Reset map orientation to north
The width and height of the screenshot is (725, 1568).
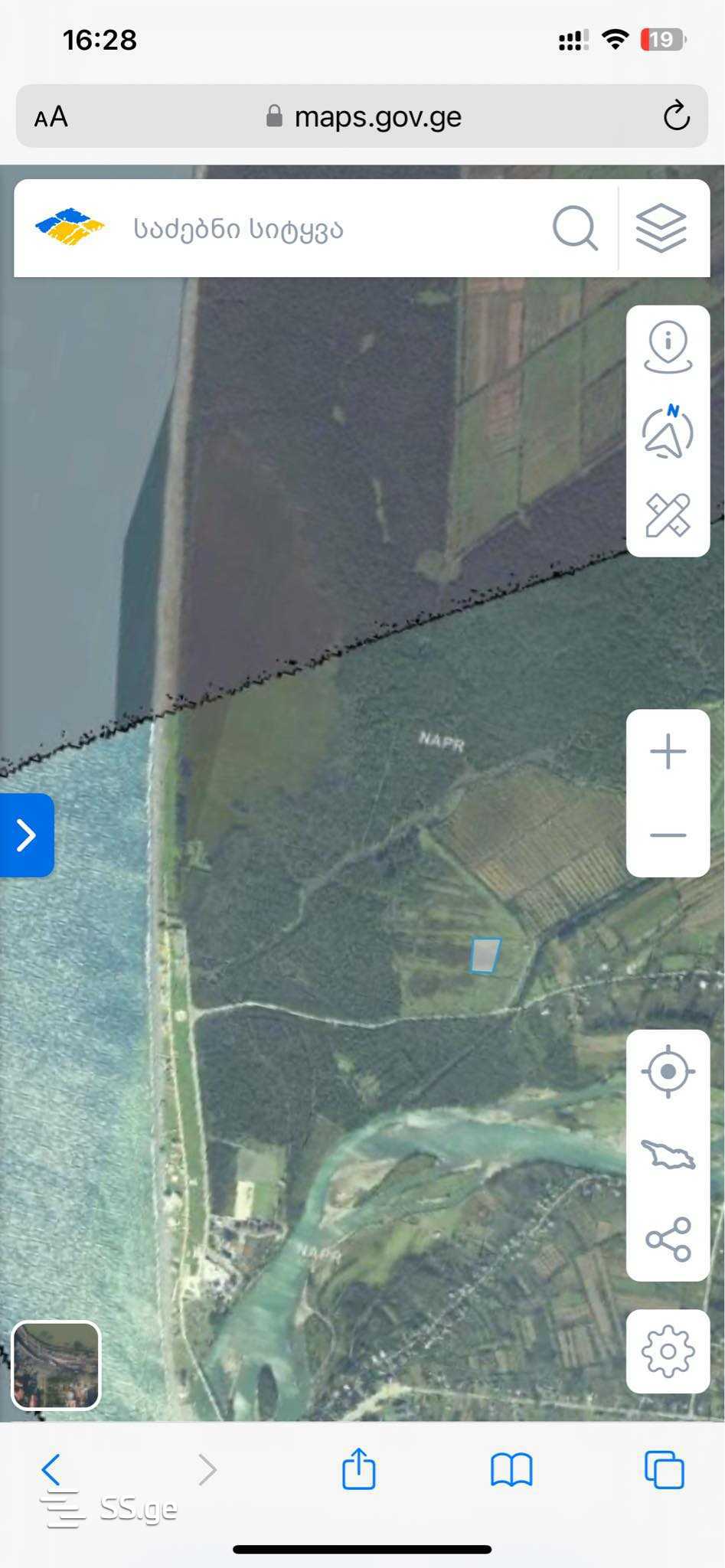[x=668, y=433]
